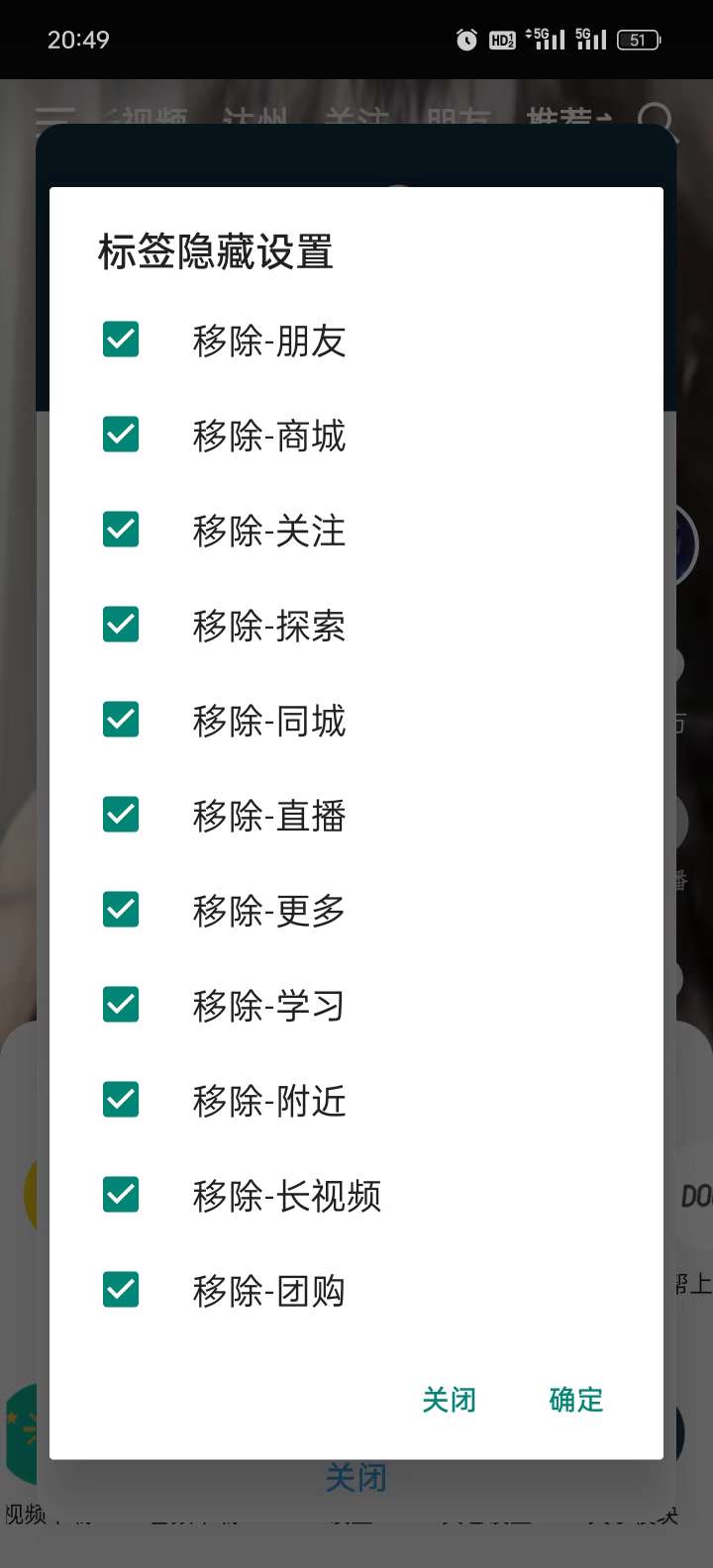Uncheck the 移除-附近 checkbox
This screenshot has height=1568, width=713.
click(121, 1100)
